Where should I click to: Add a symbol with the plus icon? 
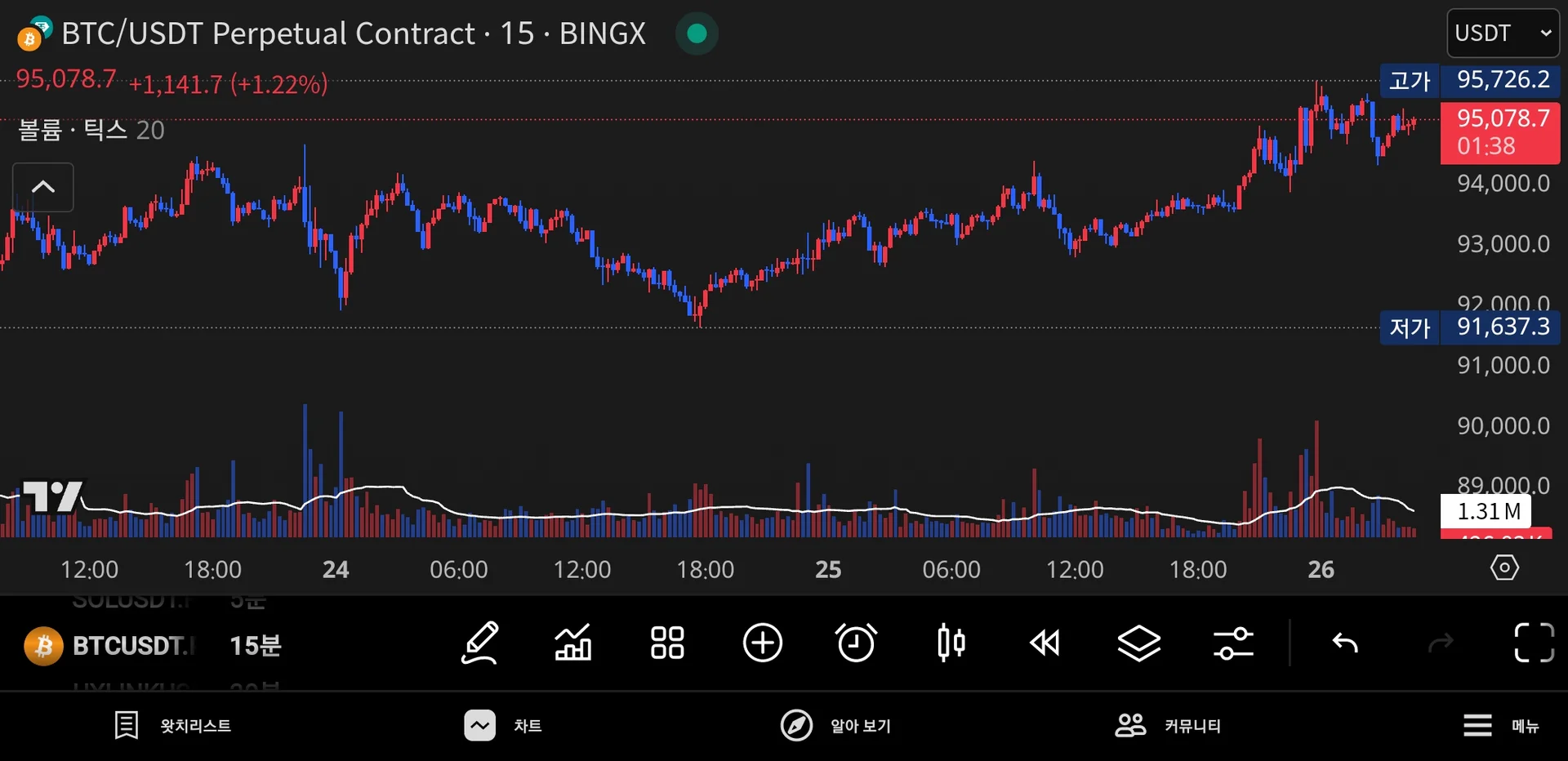(762, 643)
